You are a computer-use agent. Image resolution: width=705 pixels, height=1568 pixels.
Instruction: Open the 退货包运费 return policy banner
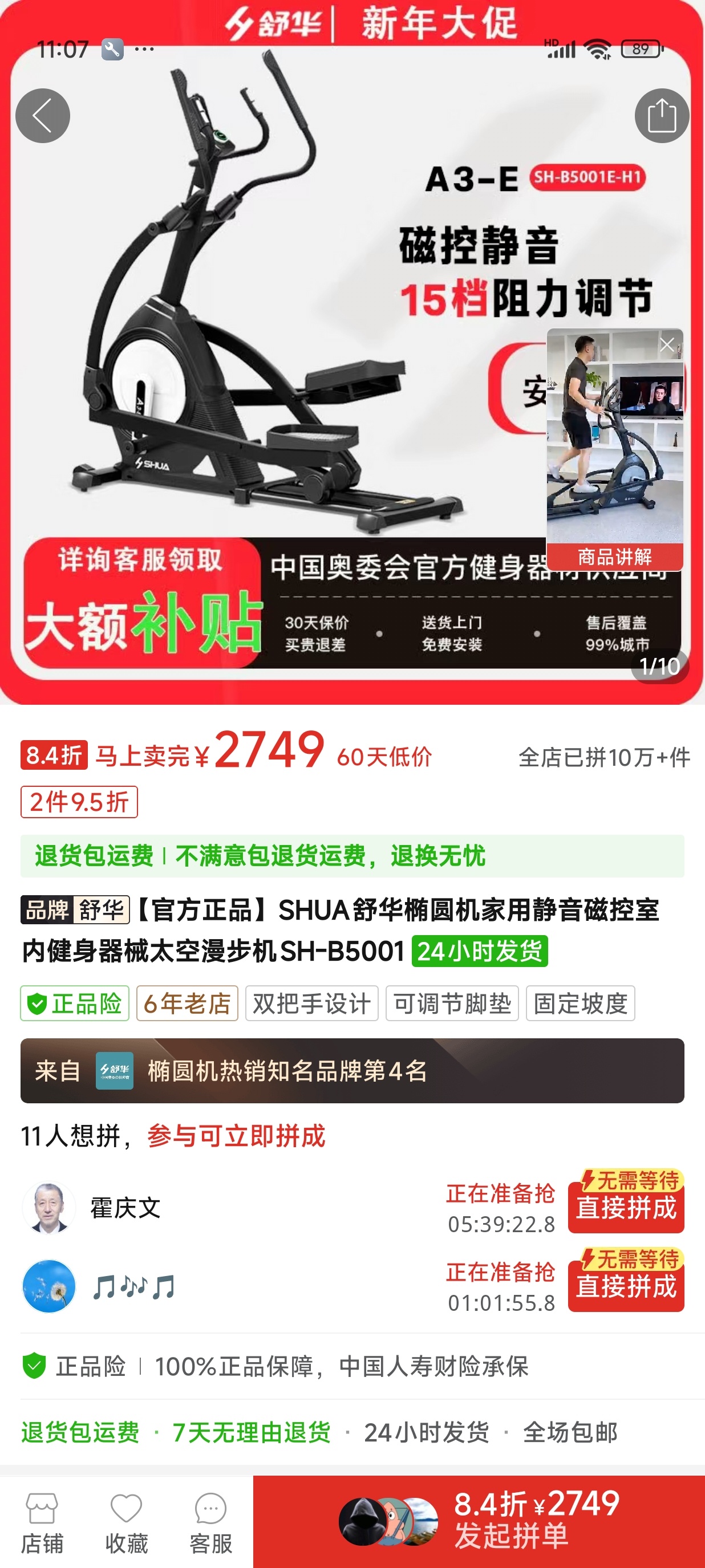click(x=352, y=855)
